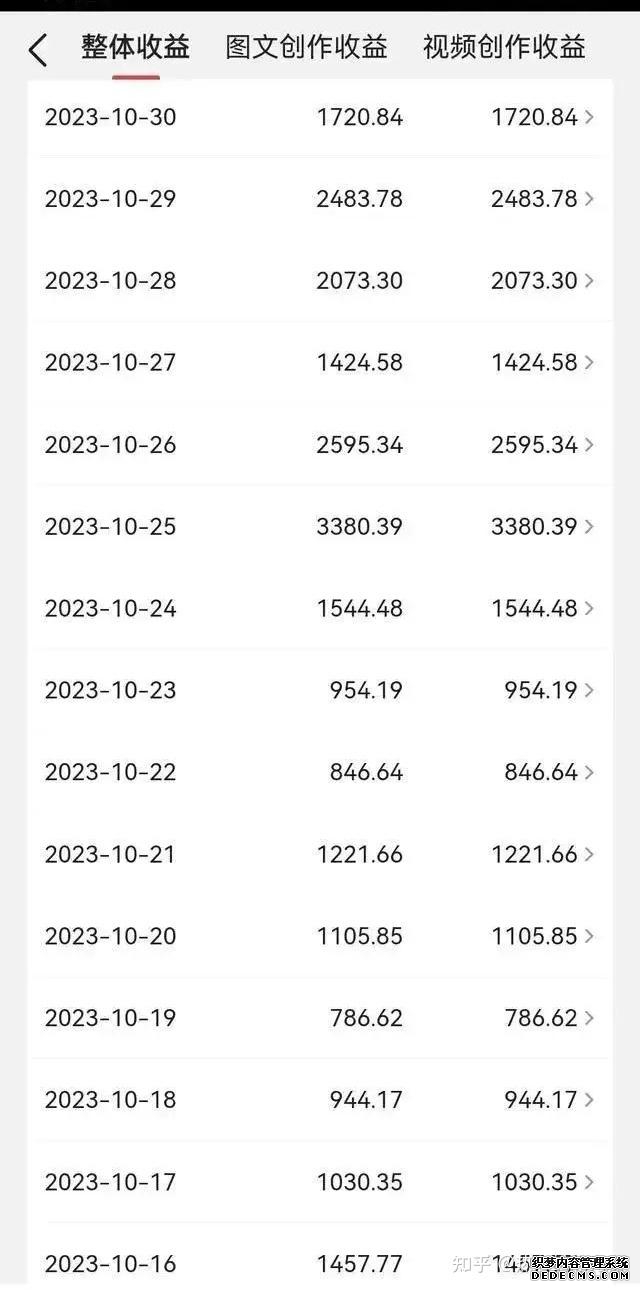Select the 2023-10-22 row
The image size is (640, 1290).
tap(320, 773)
